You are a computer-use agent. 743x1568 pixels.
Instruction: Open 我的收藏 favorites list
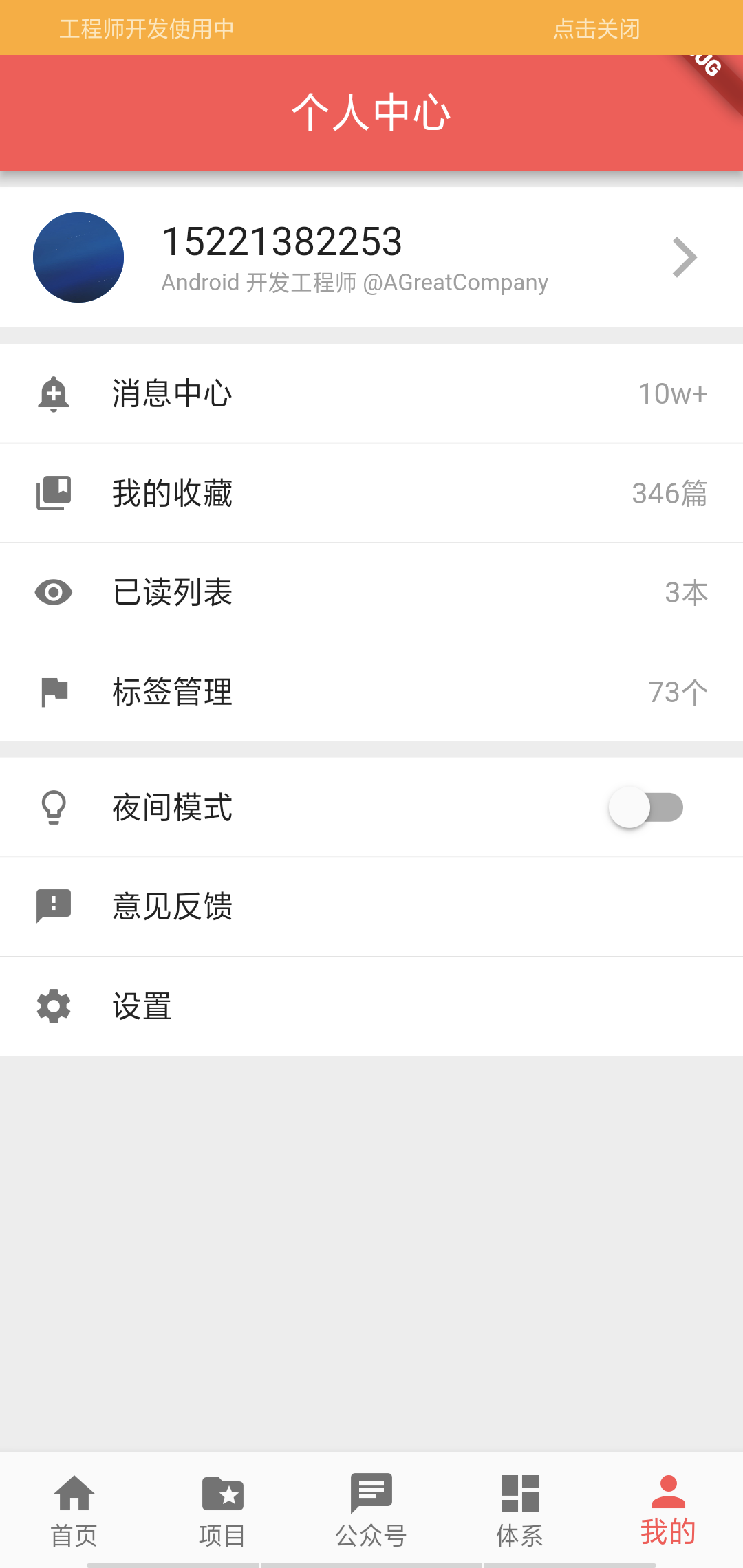pos(371,493)
